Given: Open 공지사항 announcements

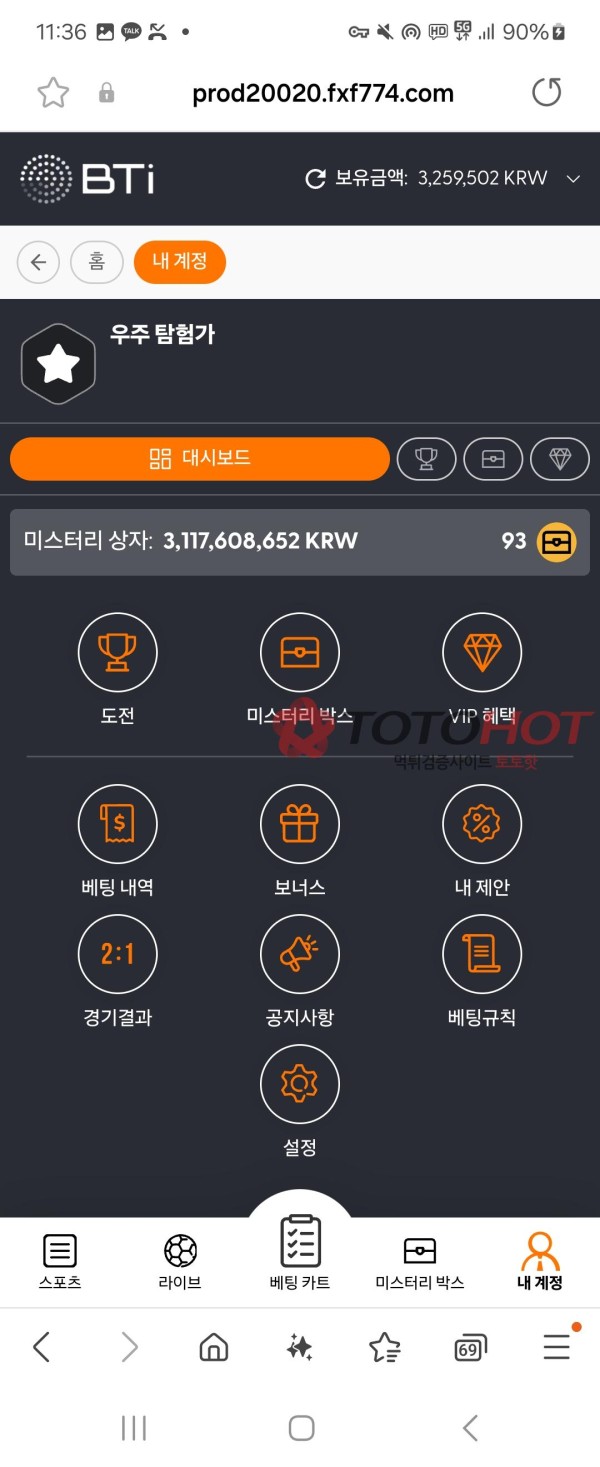Looking at the screenshot, I should pyautogui.click(x=299, y=954).
